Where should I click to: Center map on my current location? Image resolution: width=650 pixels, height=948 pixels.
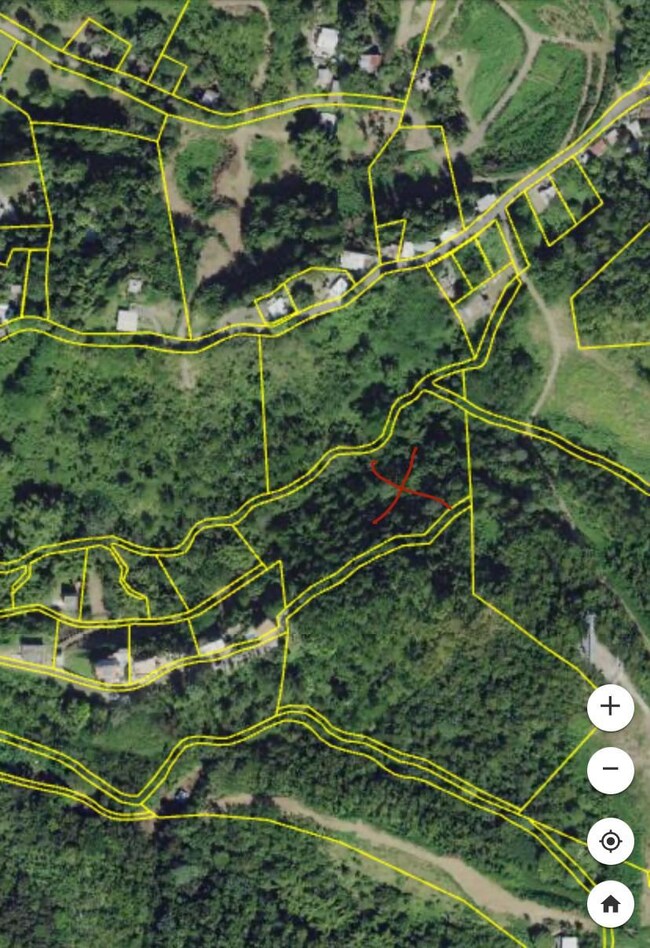click(x=610, y=841)
